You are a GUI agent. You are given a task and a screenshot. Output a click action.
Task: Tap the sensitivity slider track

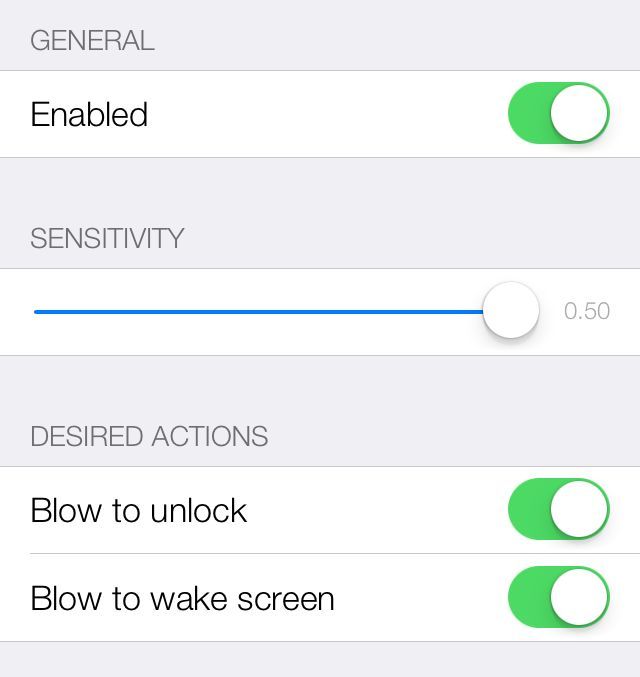[258, 312]
